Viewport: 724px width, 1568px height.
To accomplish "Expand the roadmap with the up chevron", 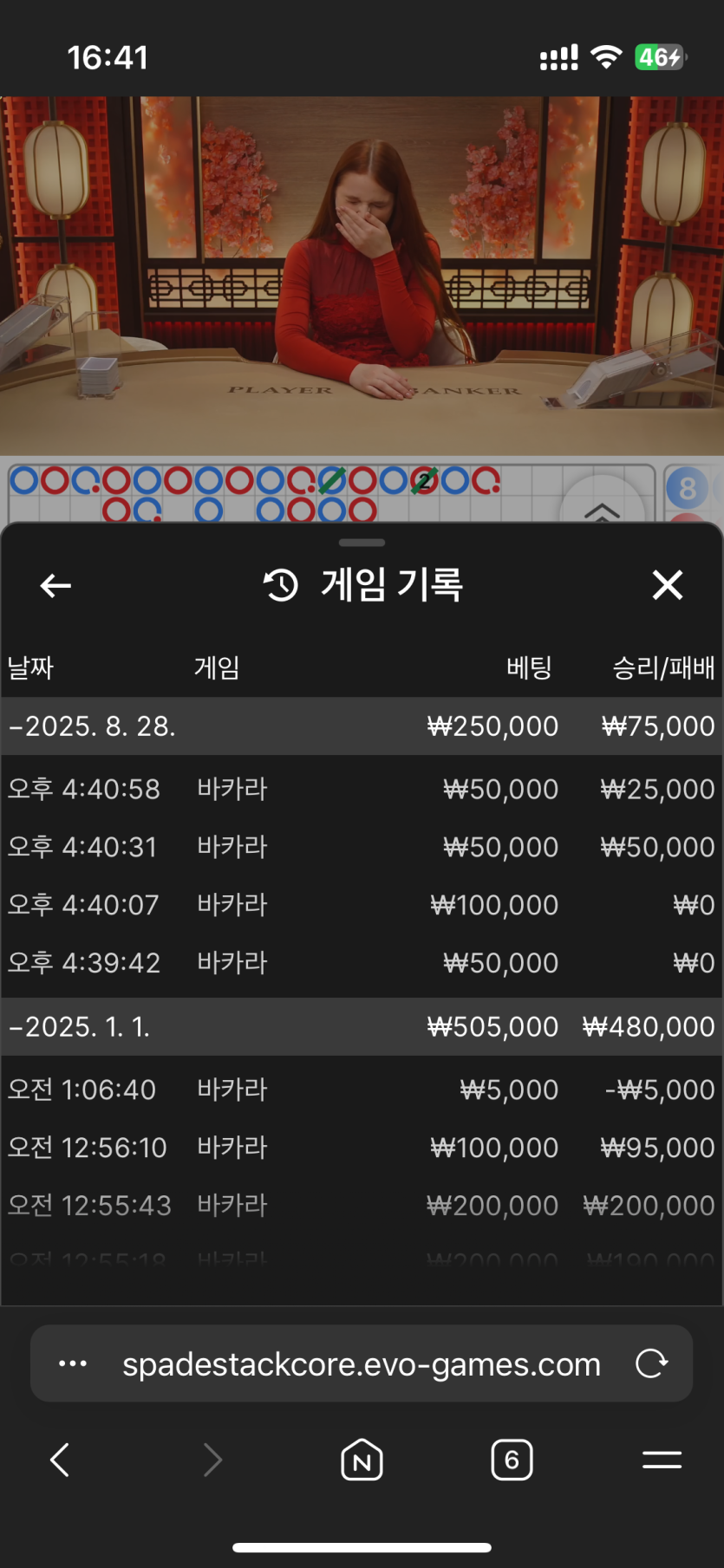I will 602,508.
